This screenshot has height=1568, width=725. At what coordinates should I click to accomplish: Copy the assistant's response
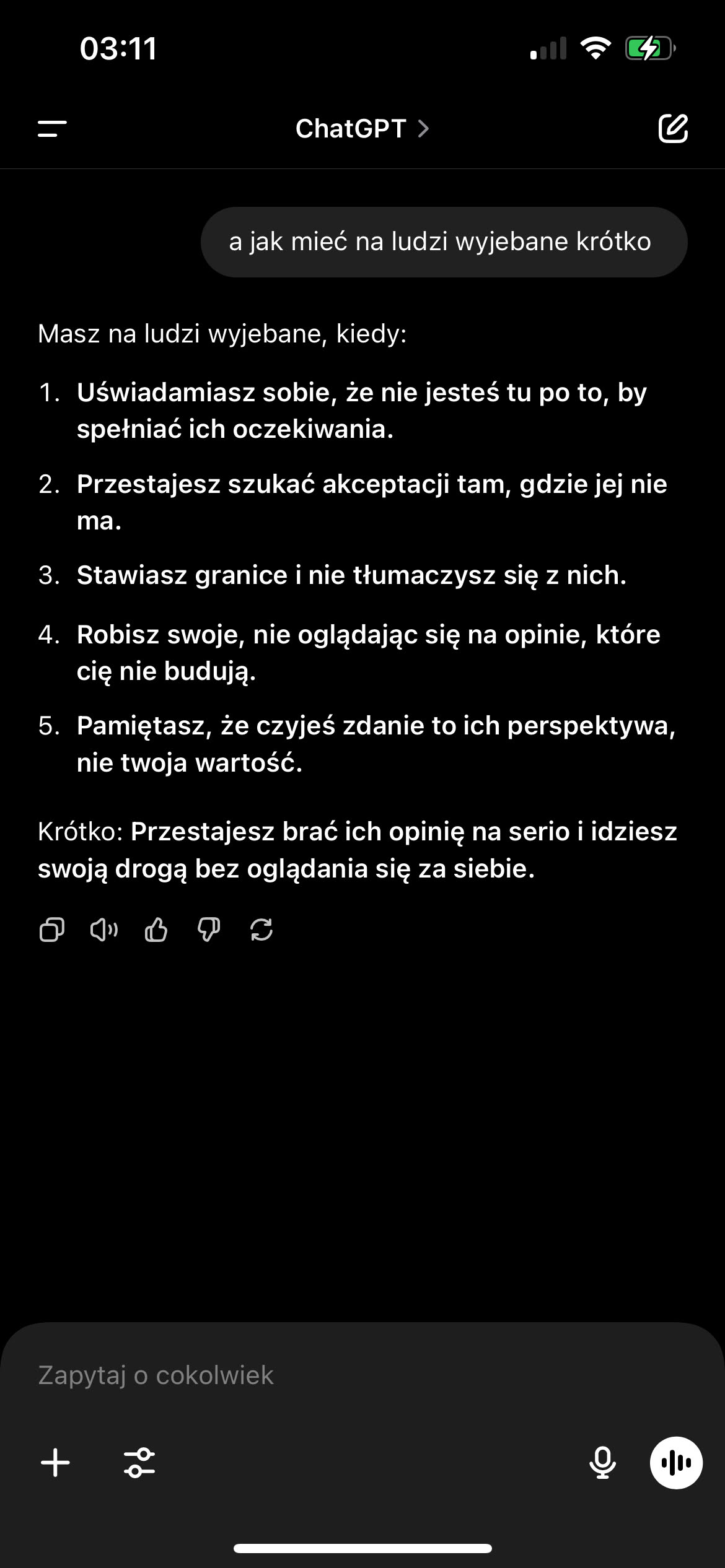[x=51, y=930]
